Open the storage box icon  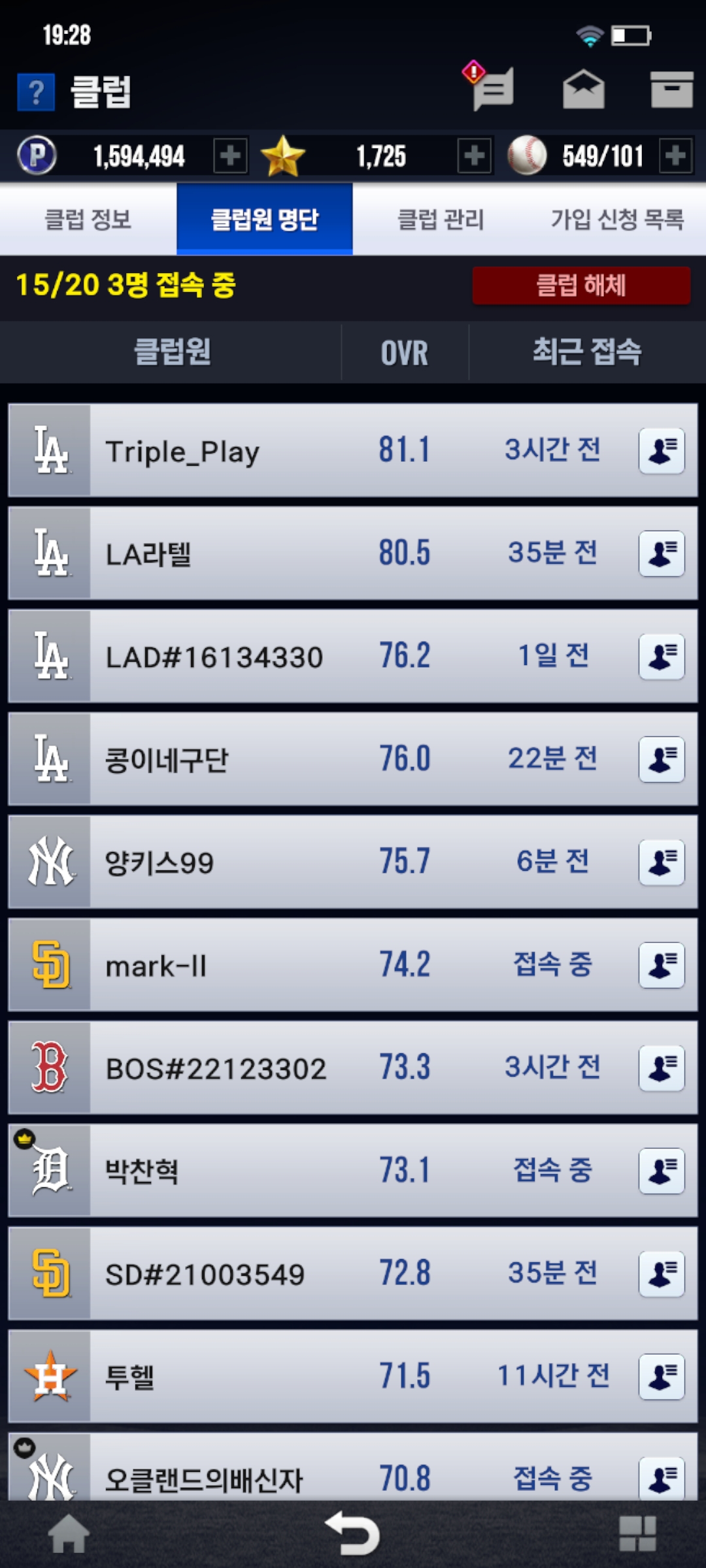point(671,89)
